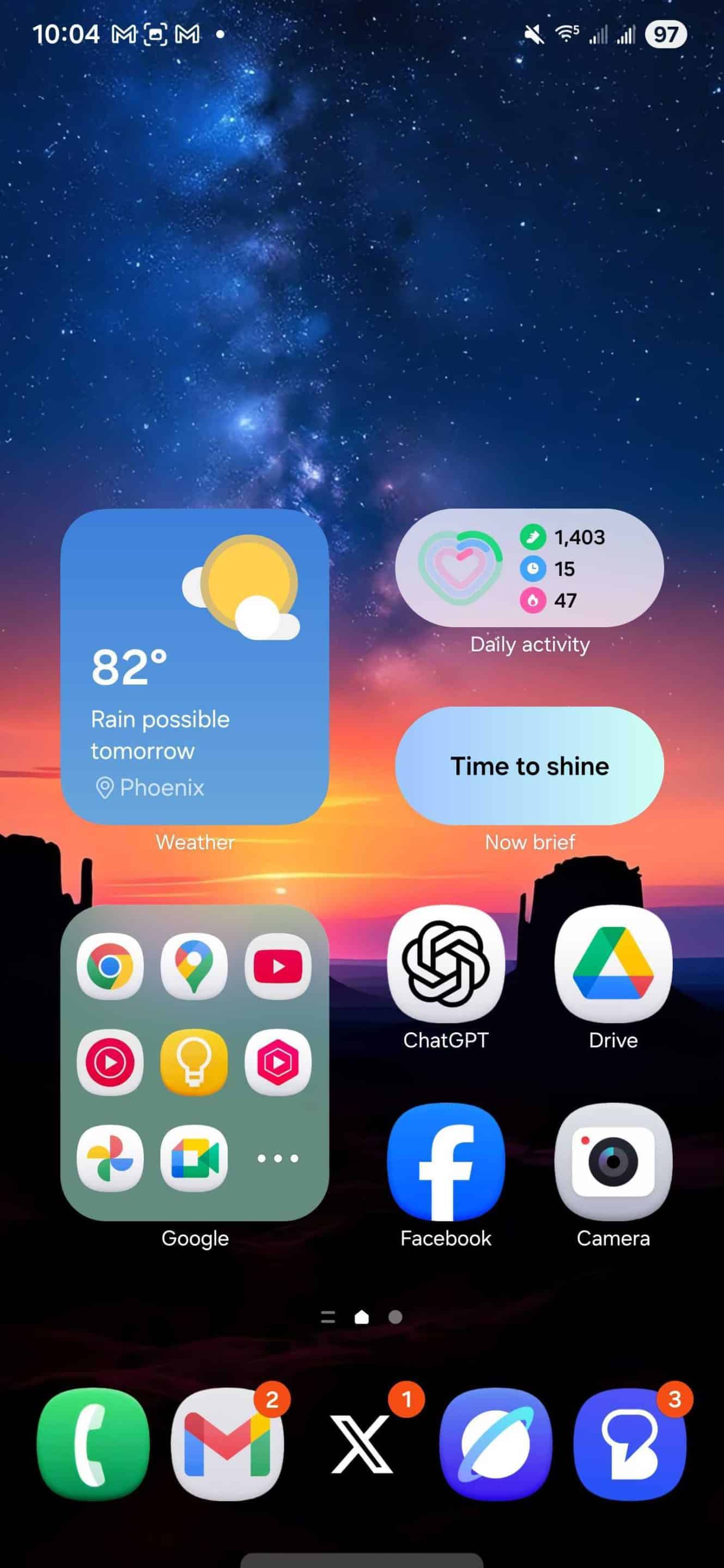The width and height of the screenshot is (724, 1568).
Task: Open Google Maps in the Google folder
Action: tap(193, 966)
